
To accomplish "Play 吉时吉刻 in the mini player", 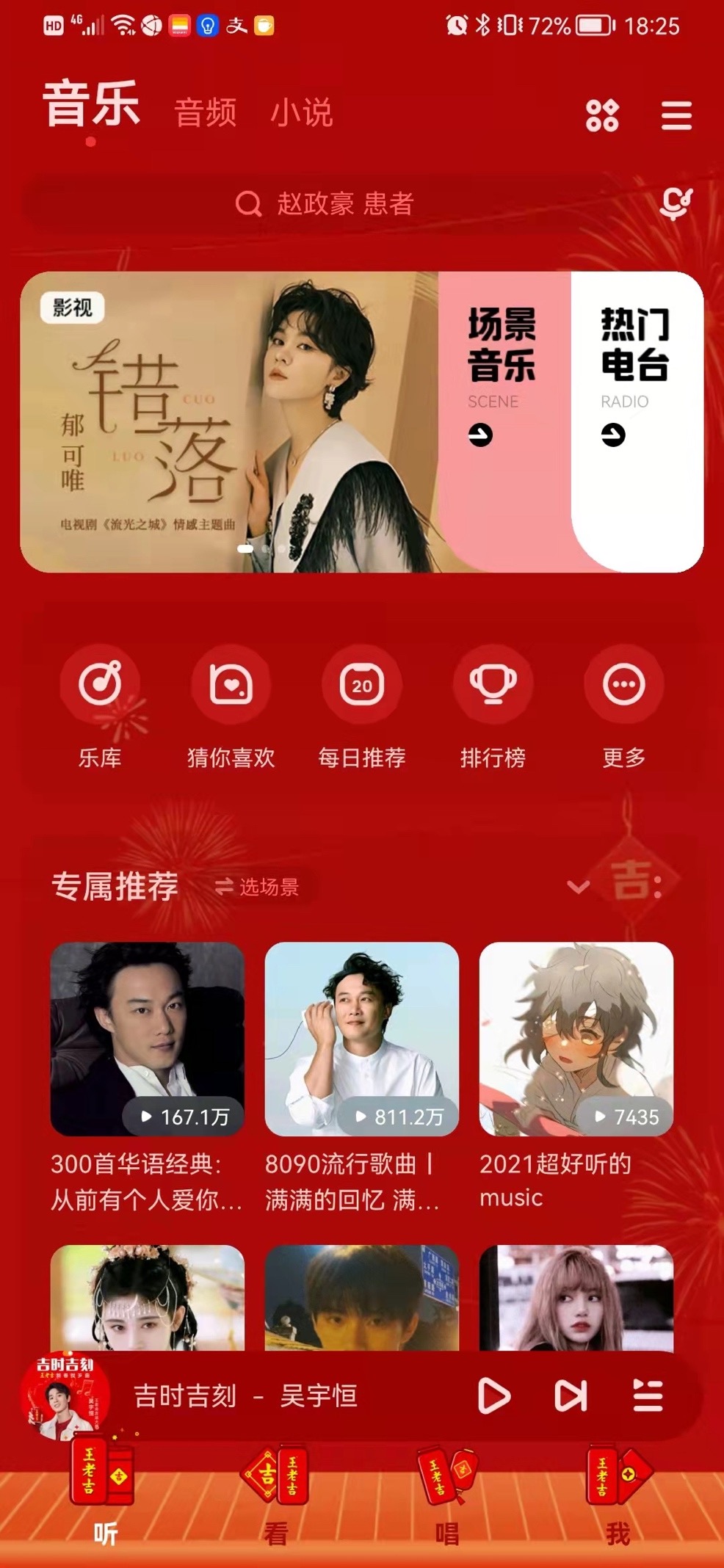I will [x=493, y=1395].
